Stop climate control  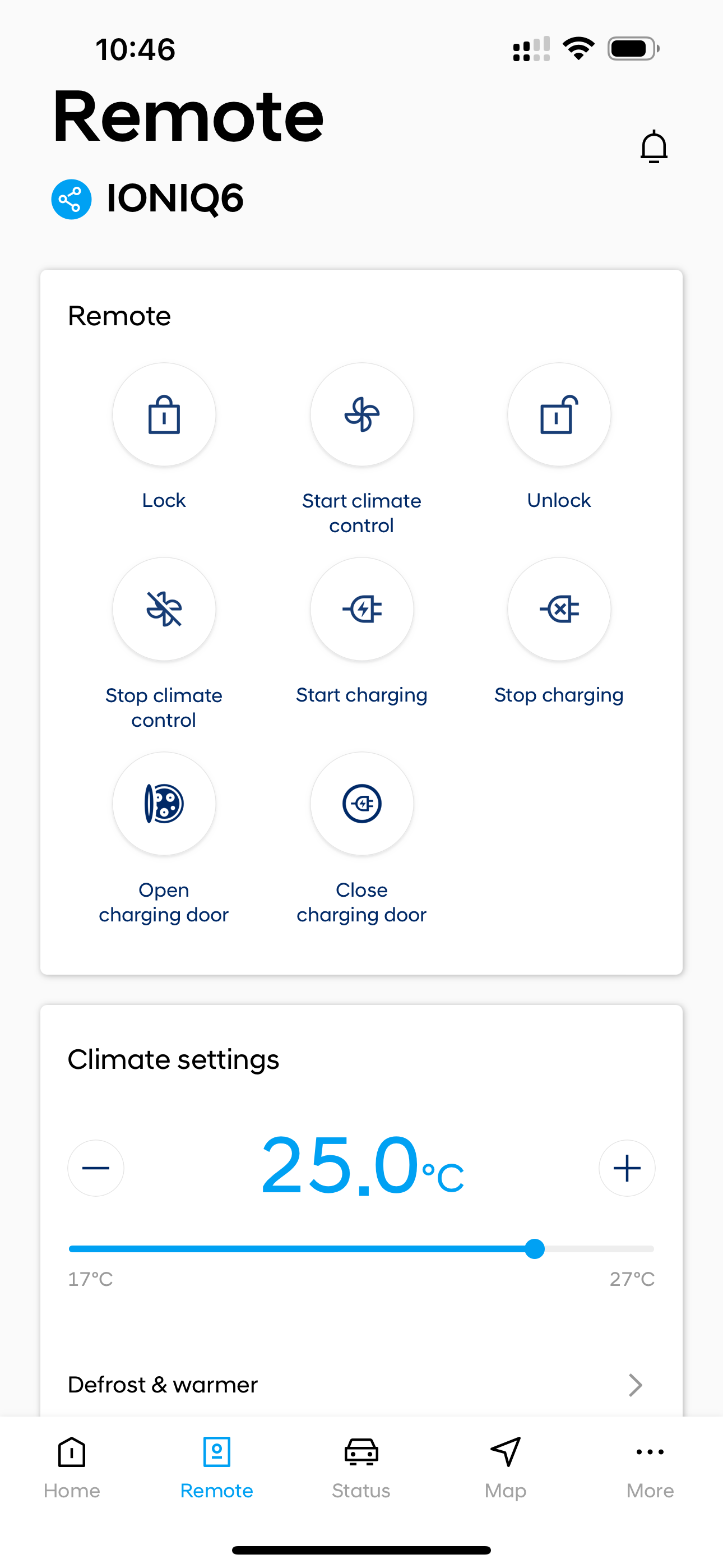[164, 609]
